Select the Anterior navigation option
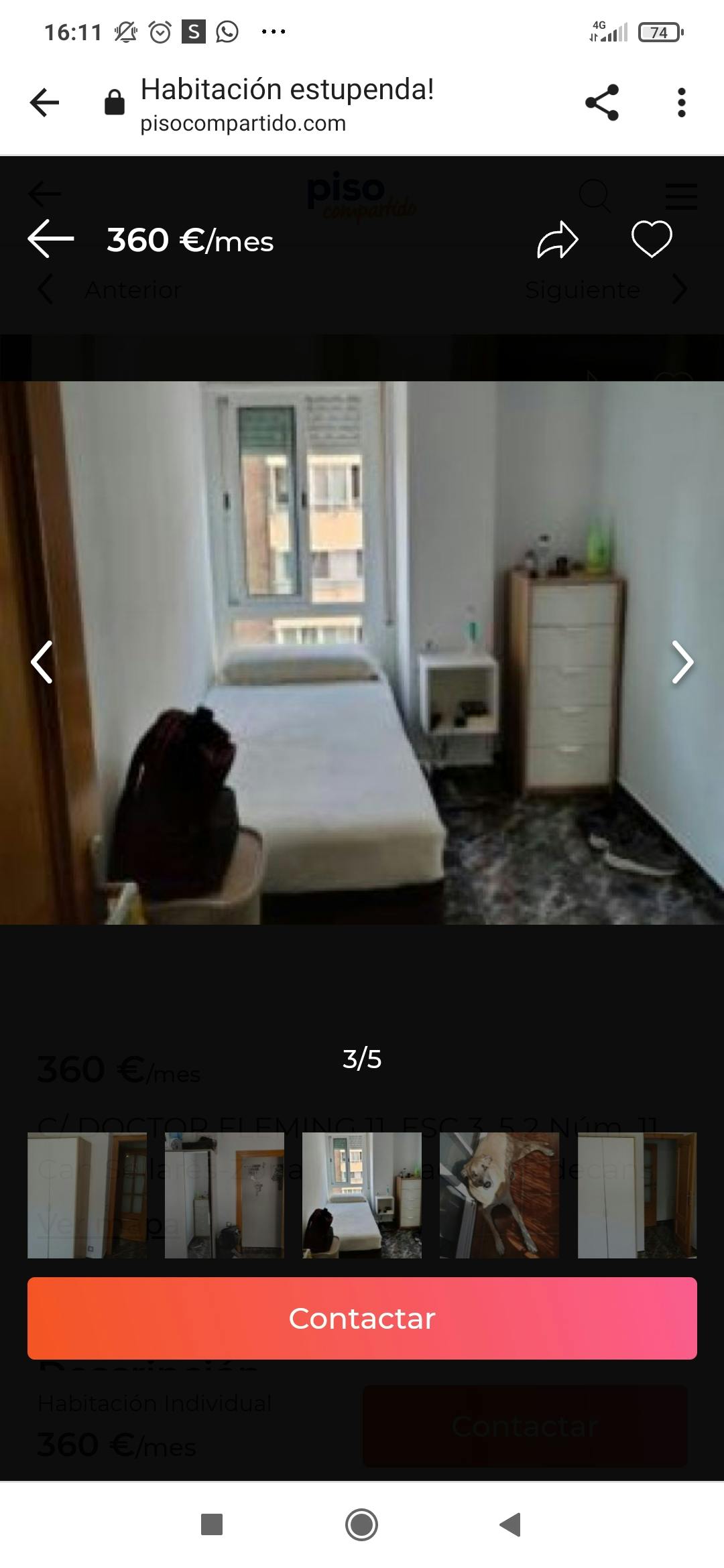Image resolution: width=724 pixels, height=1568 pixels. pos(132,289)
